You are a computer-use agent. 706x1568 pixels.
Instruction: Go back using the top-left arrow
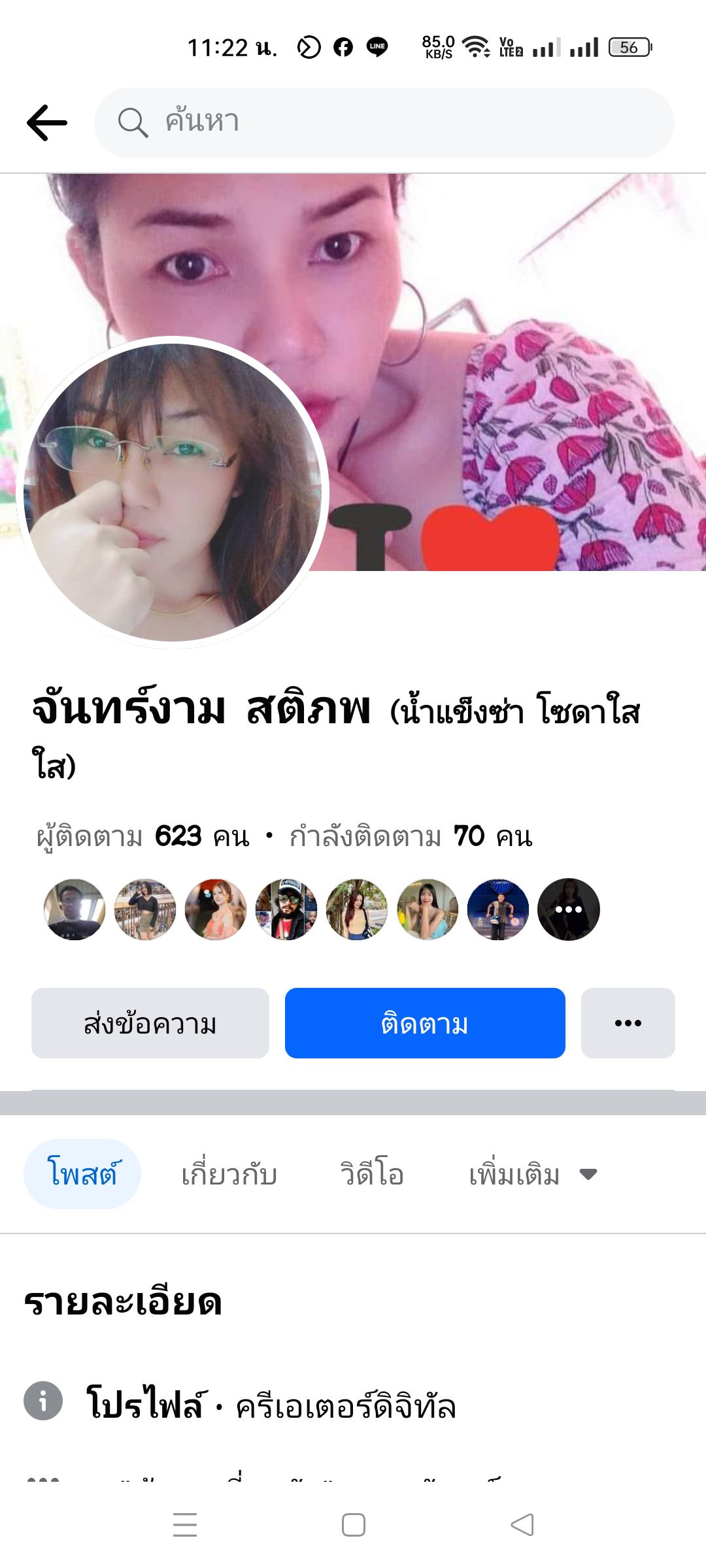(x=47, y=122)
